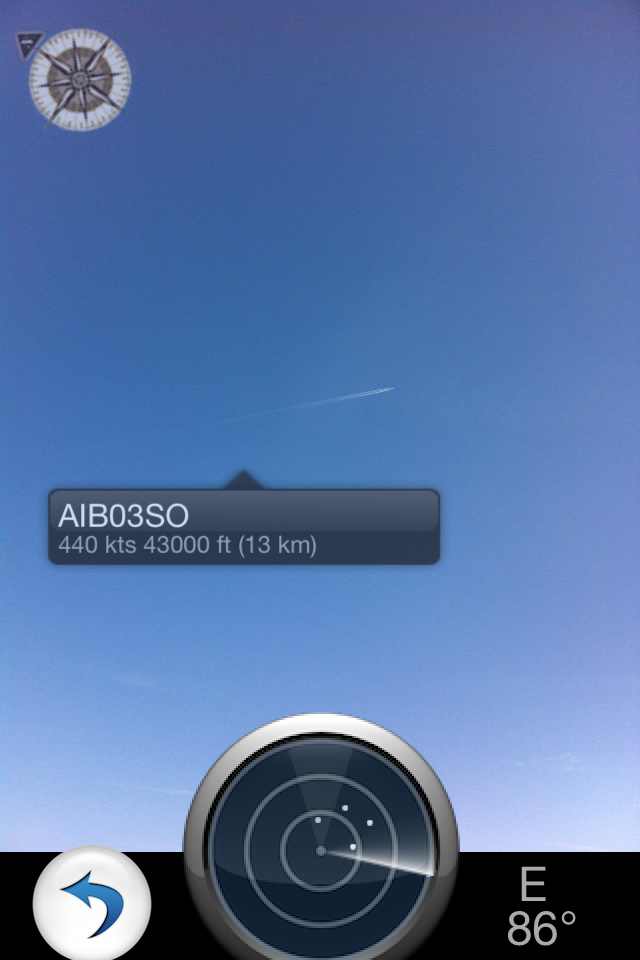The image size is (640, 960).
Task: Open the AIB03SO flight callout
Action: click(x=244, y=527)
